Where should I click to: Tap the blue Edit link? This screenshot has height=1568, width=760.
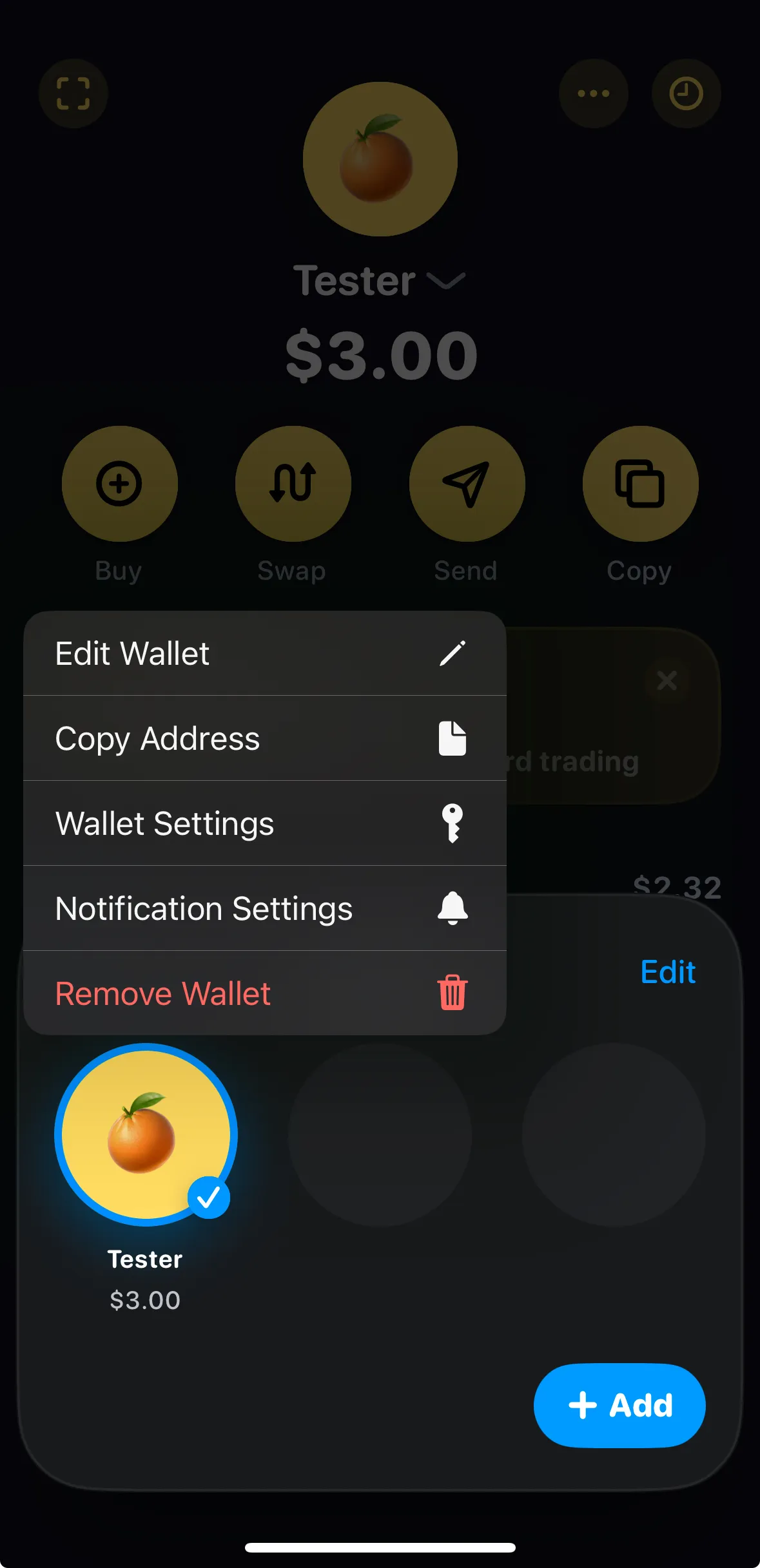[668, 971]
